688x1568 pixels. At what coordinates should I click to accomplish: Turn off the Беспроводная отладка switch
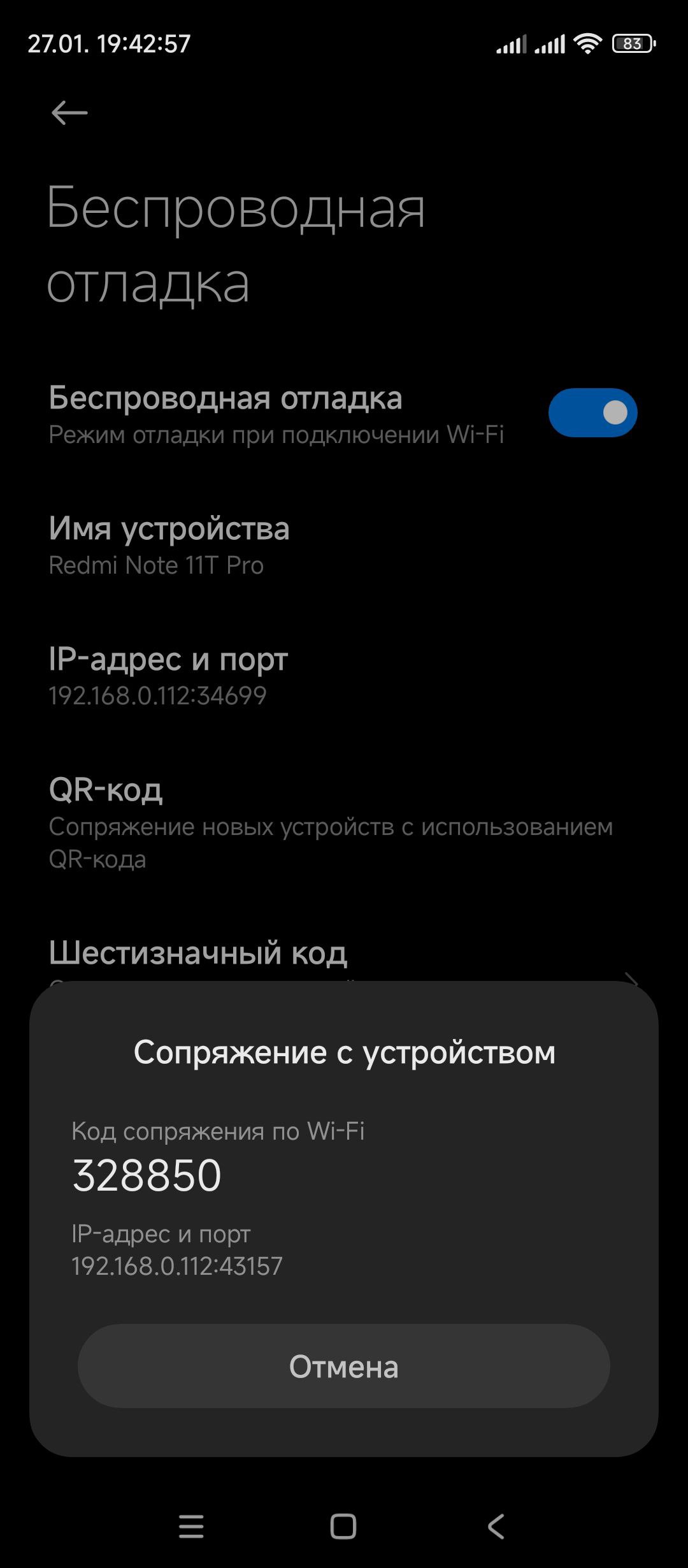[592, 413]
